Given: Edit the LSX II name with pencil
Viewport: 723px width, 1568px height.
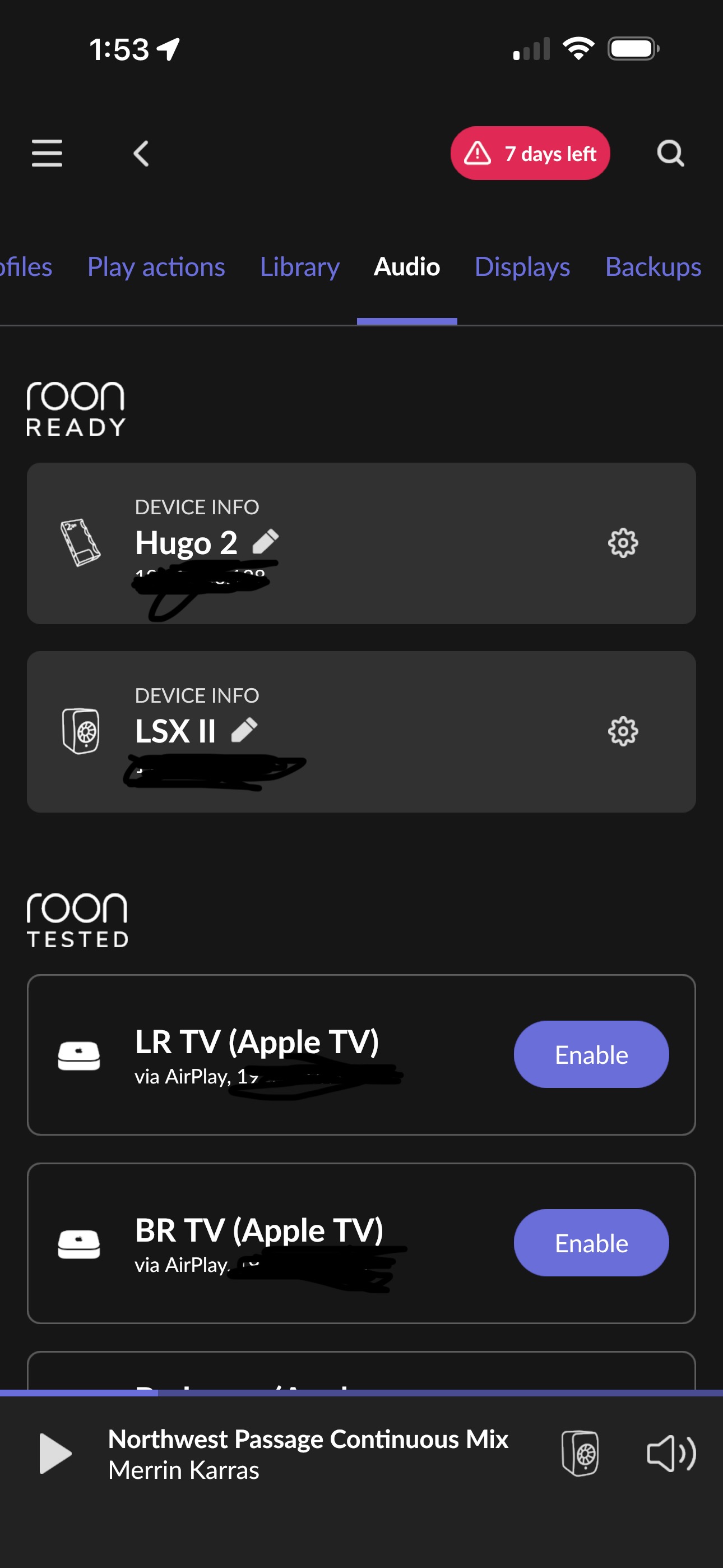Looking at the screenshot, I should click(245, 730).
